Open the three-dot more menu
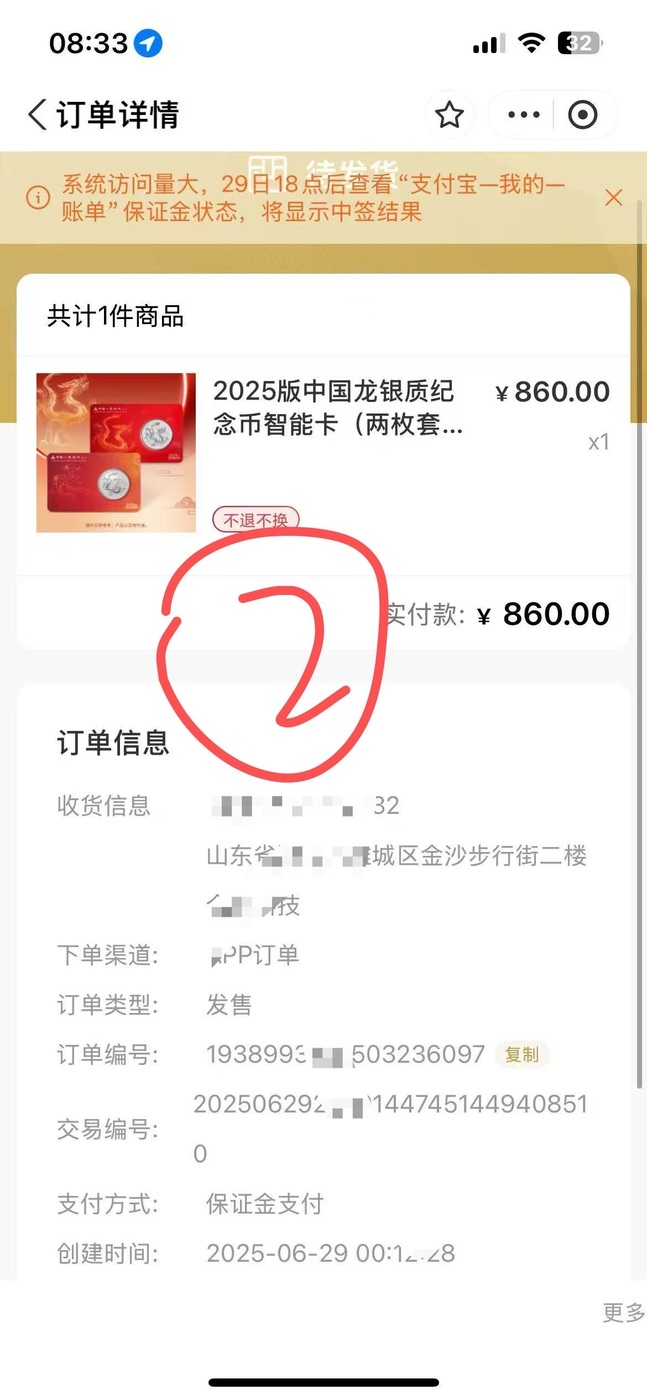 [x=524, y=115]
